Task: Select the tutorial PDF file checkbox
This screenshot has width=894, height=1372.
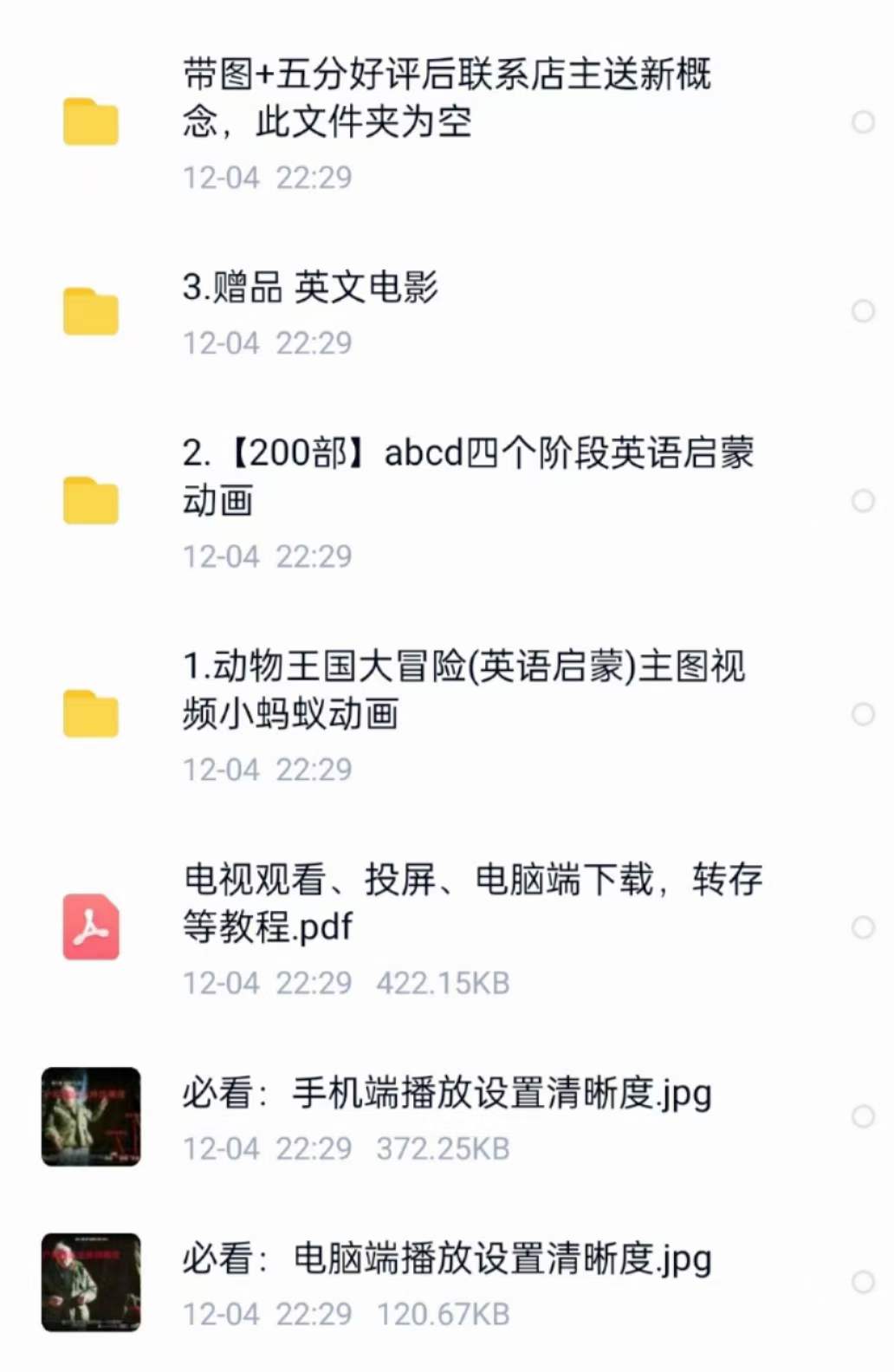Action: tap(863, 927)
